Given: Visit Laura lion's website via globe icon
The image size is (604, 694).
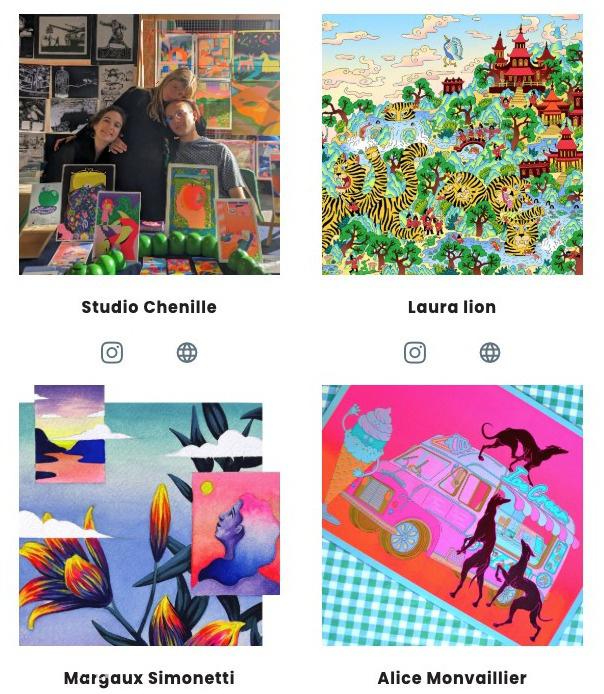Looking at the screenshot, I should [x=490, y=352].
